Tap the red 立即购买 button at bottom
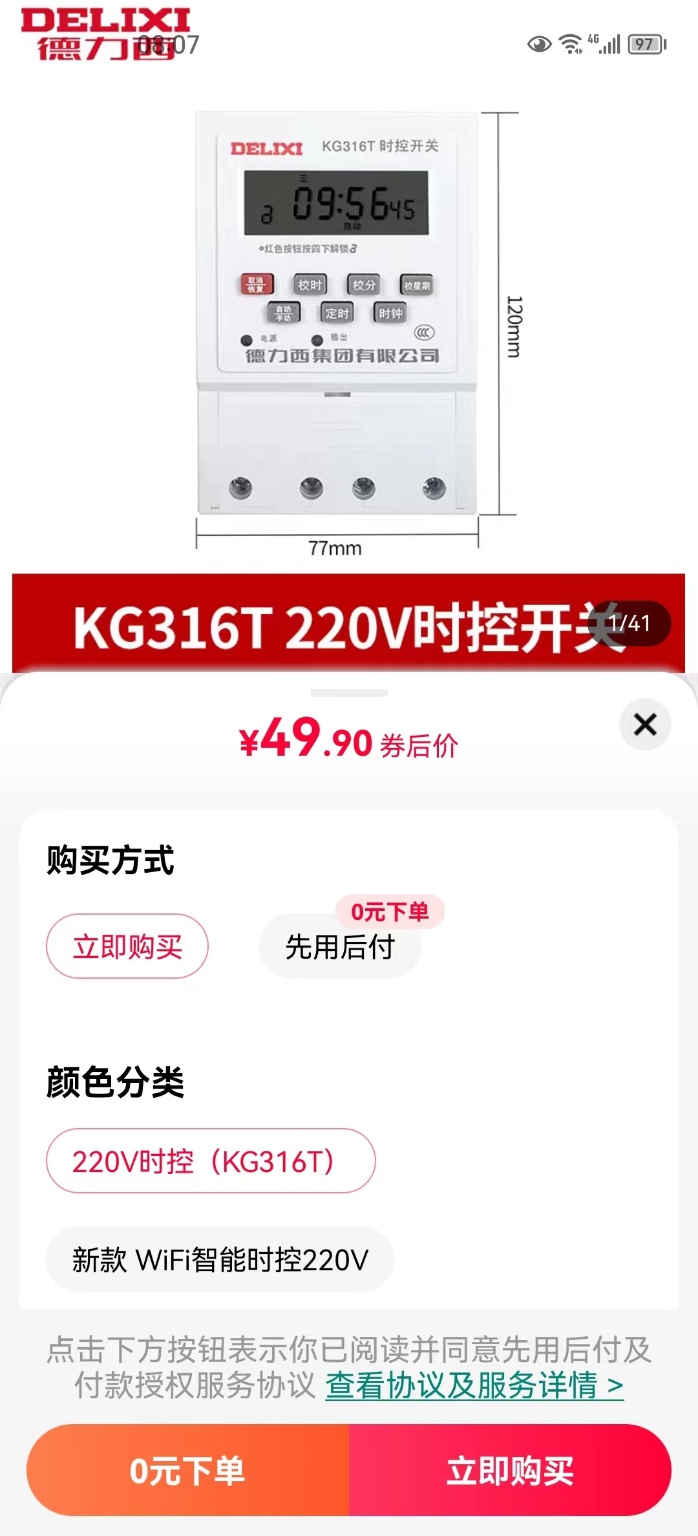 click(510, 1471)
